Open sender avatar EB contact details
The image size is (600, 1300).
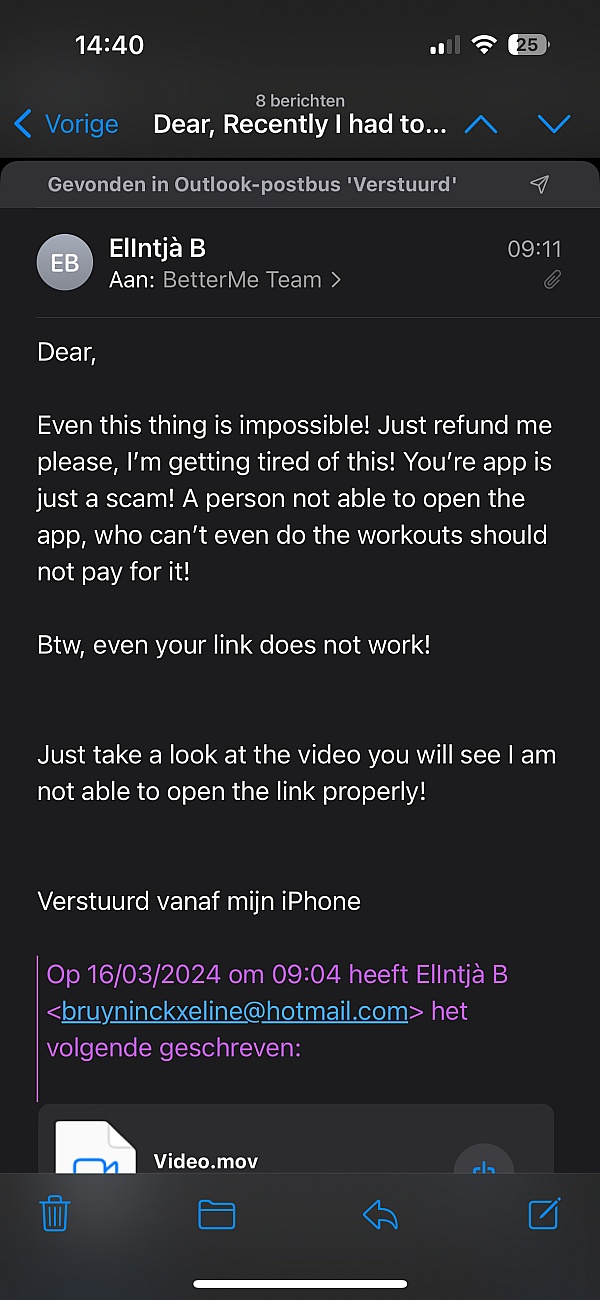(65, 263)
